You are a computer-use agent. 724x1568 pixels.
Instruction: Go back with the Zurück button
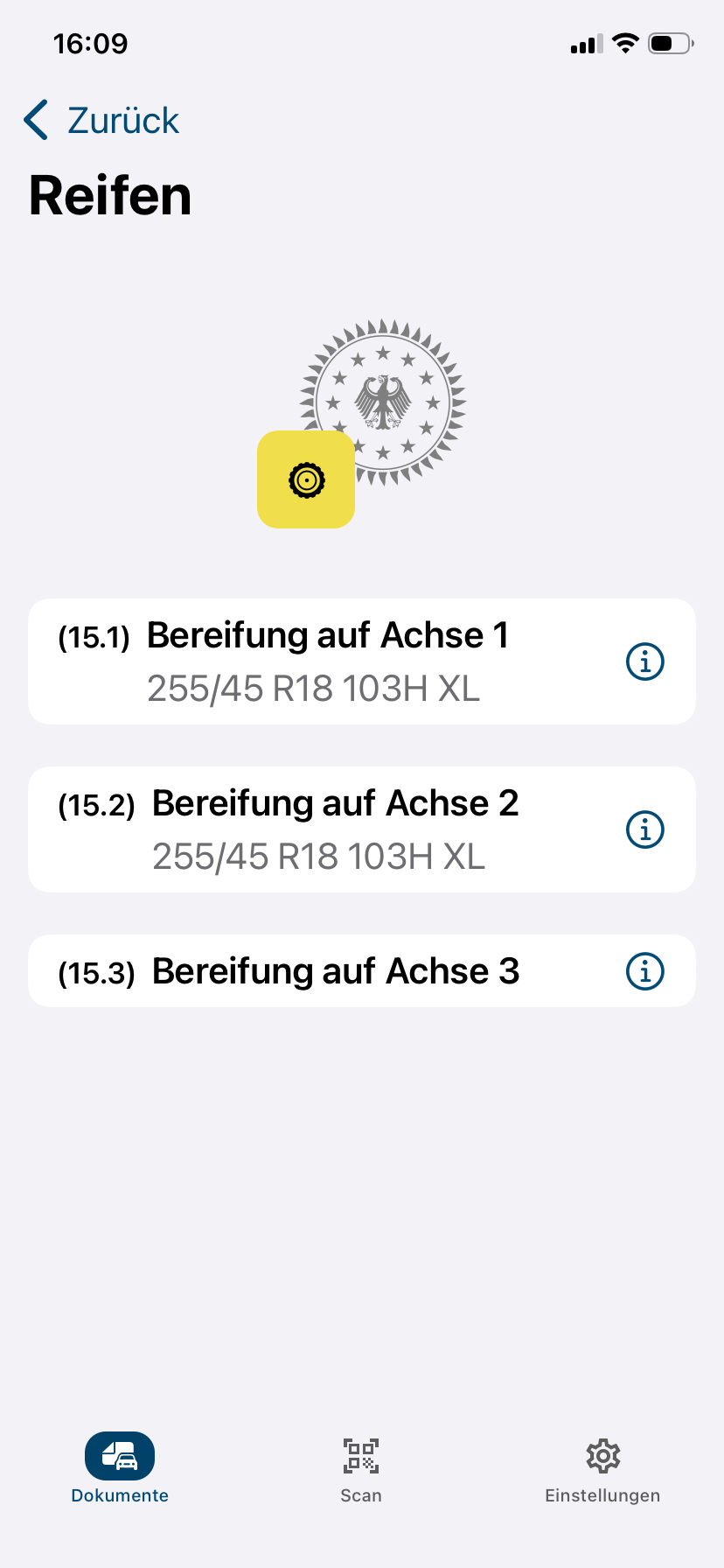pos(101,121)
